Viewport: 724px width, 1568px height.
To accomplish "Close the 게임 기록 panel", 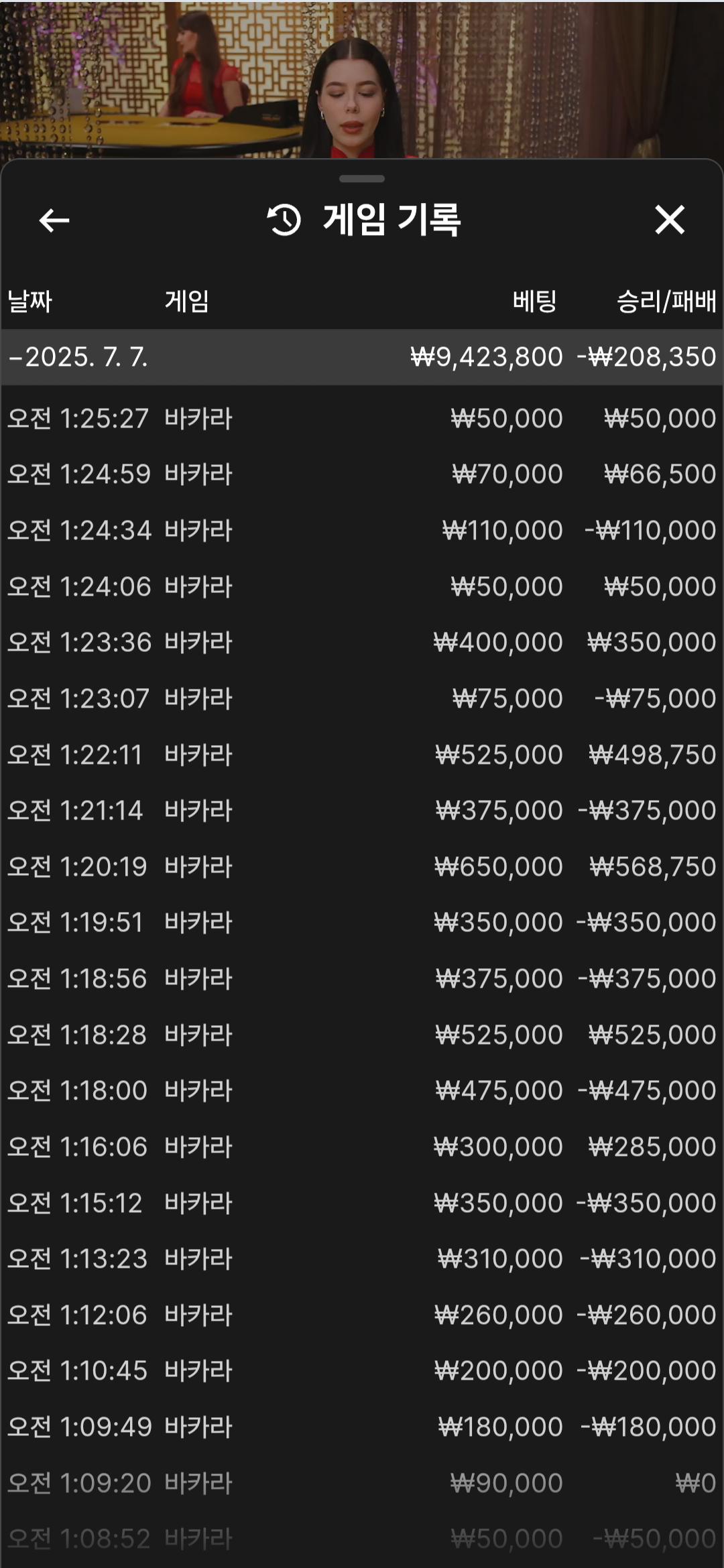I will pos(670,220).
